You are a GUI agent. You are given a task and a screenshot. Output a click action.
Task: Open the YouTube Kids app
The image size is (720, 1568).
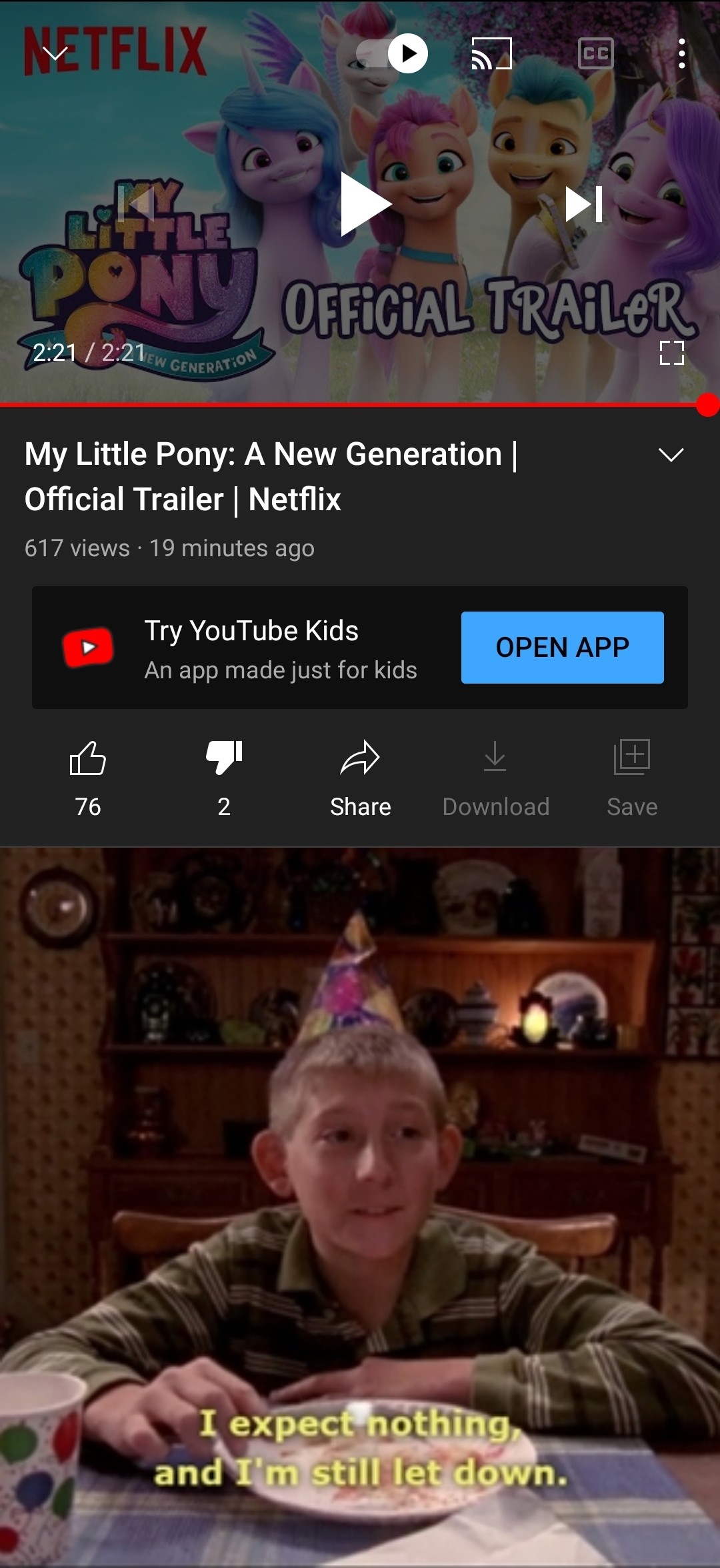click(x=562, y=647)
